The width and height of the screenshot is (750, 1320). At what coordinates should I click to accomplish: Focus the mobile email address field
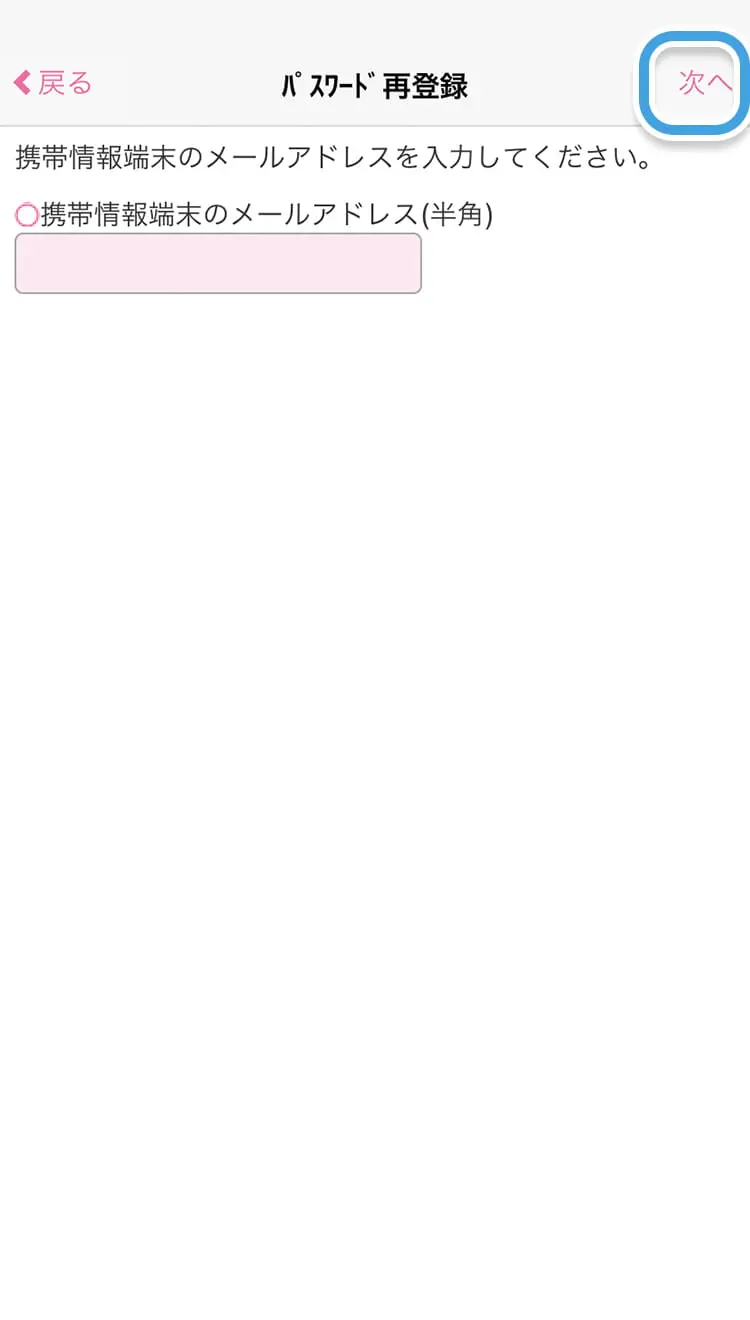tap(218, 264)
